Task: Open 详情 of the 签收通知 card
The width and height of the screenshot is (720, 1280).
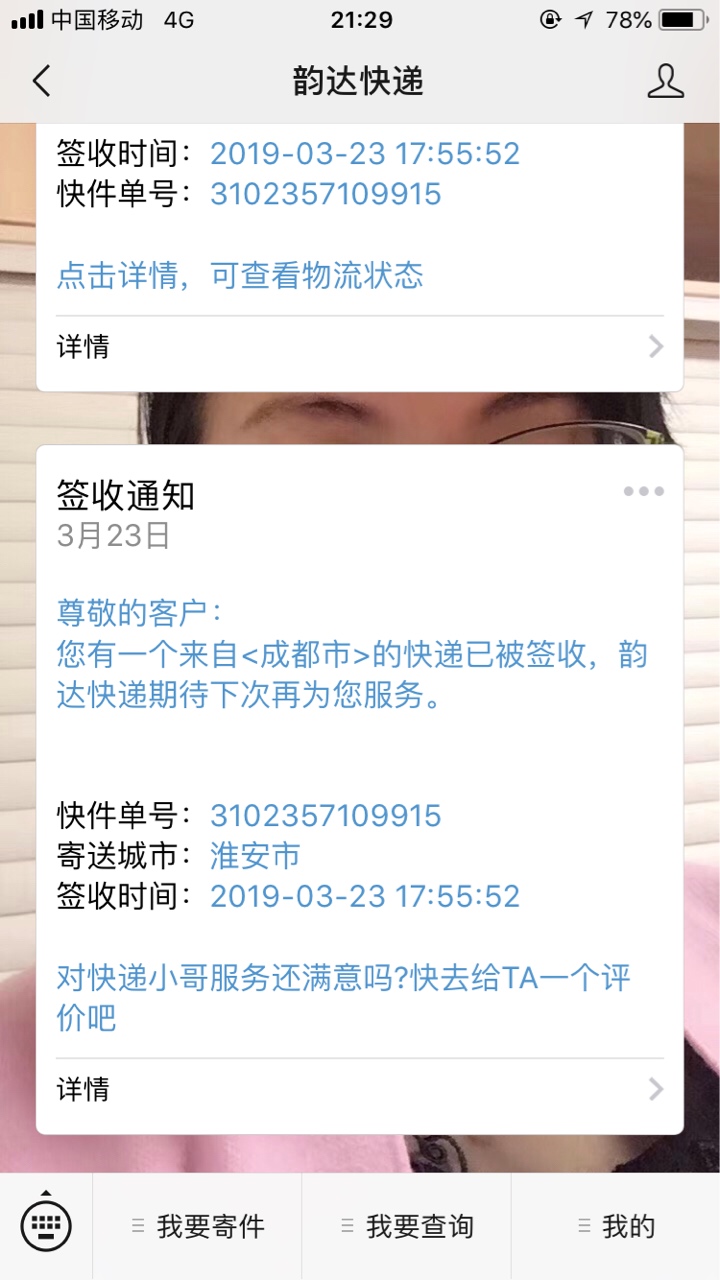Action: pos(360,1089)
